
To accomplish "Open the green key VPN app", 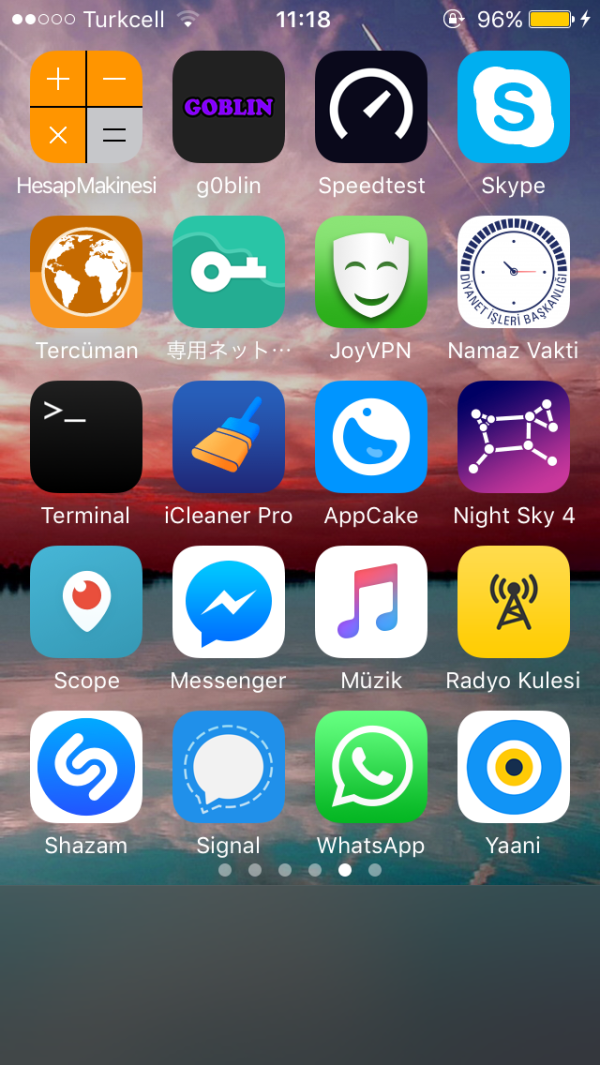I will click(228, 272).
